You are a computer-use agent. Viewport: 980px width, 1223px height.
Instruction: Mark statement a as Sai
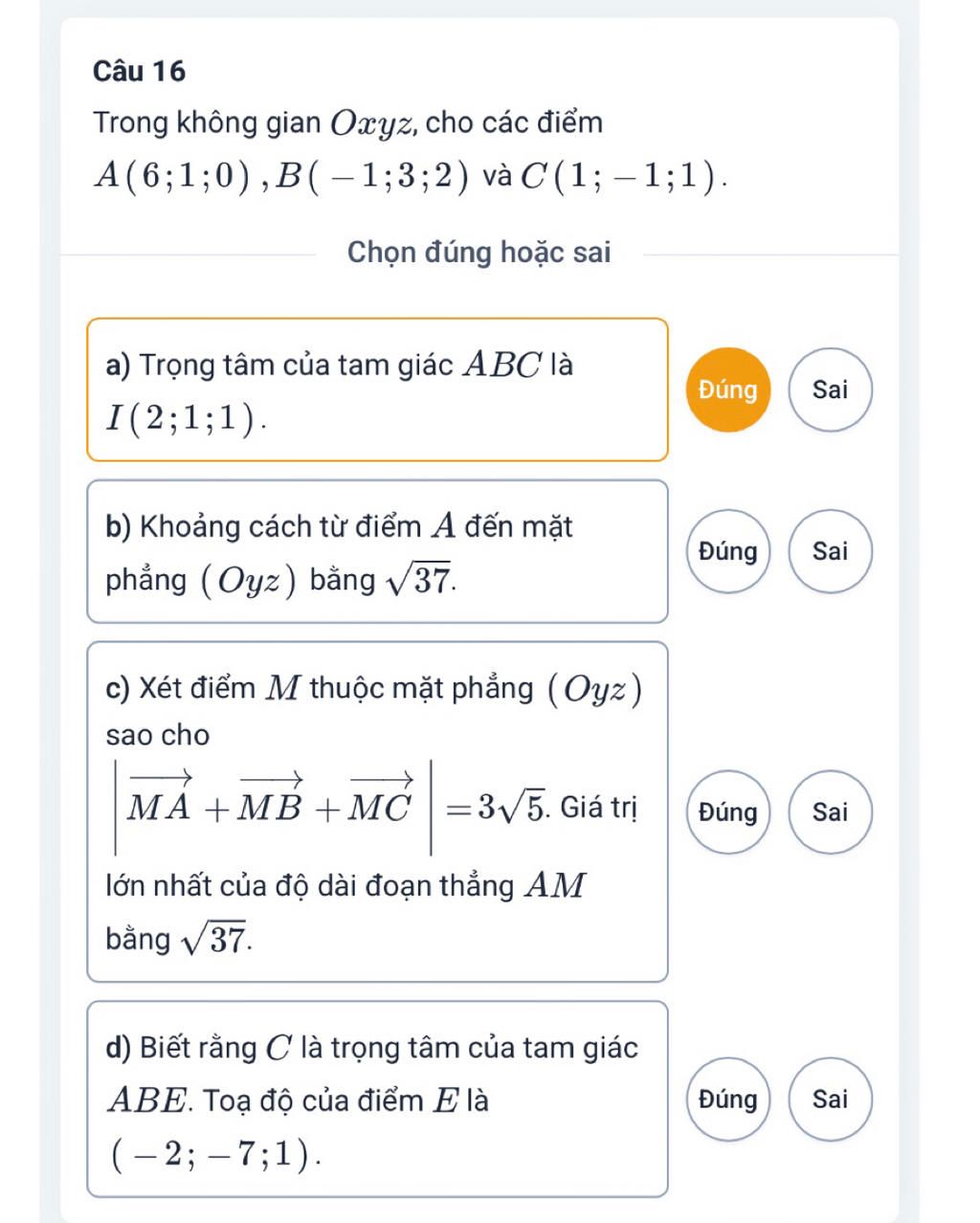[x=830, y=389]
